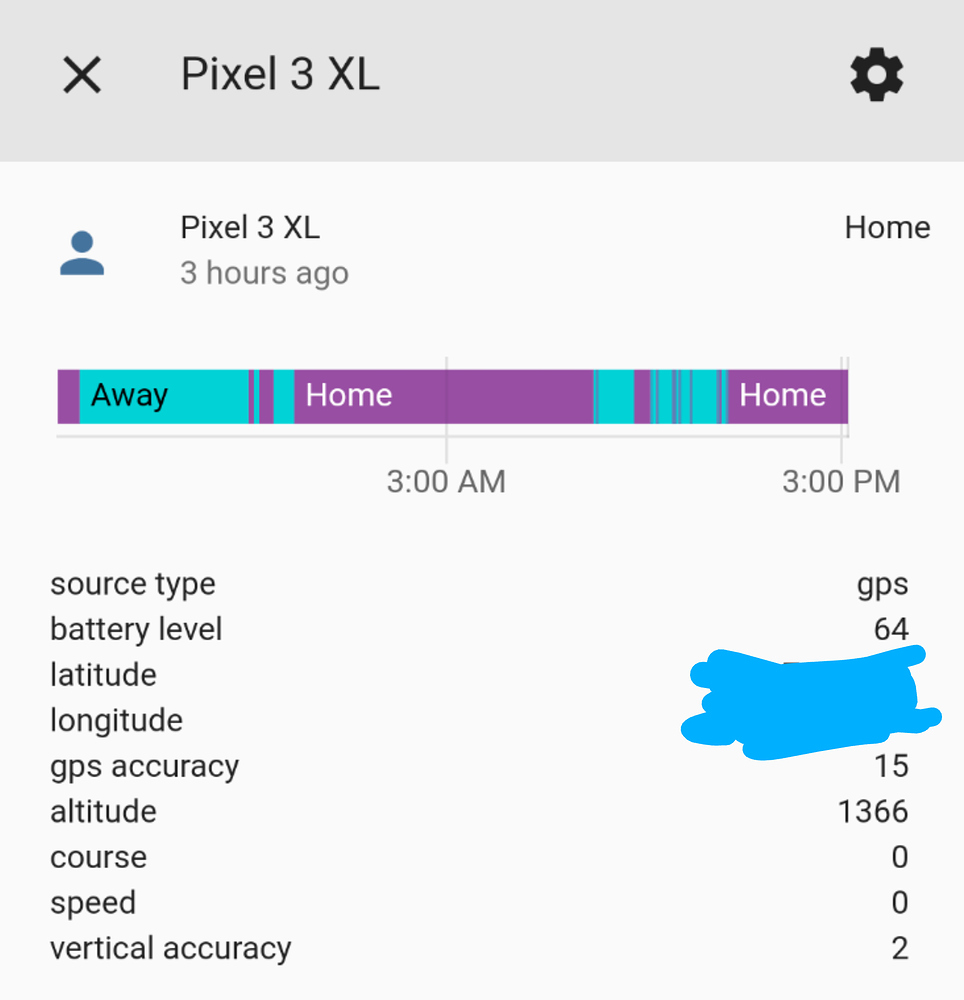
Task: Open the entity settings gear
Action: pyautogui.click(x=876, y=74)
